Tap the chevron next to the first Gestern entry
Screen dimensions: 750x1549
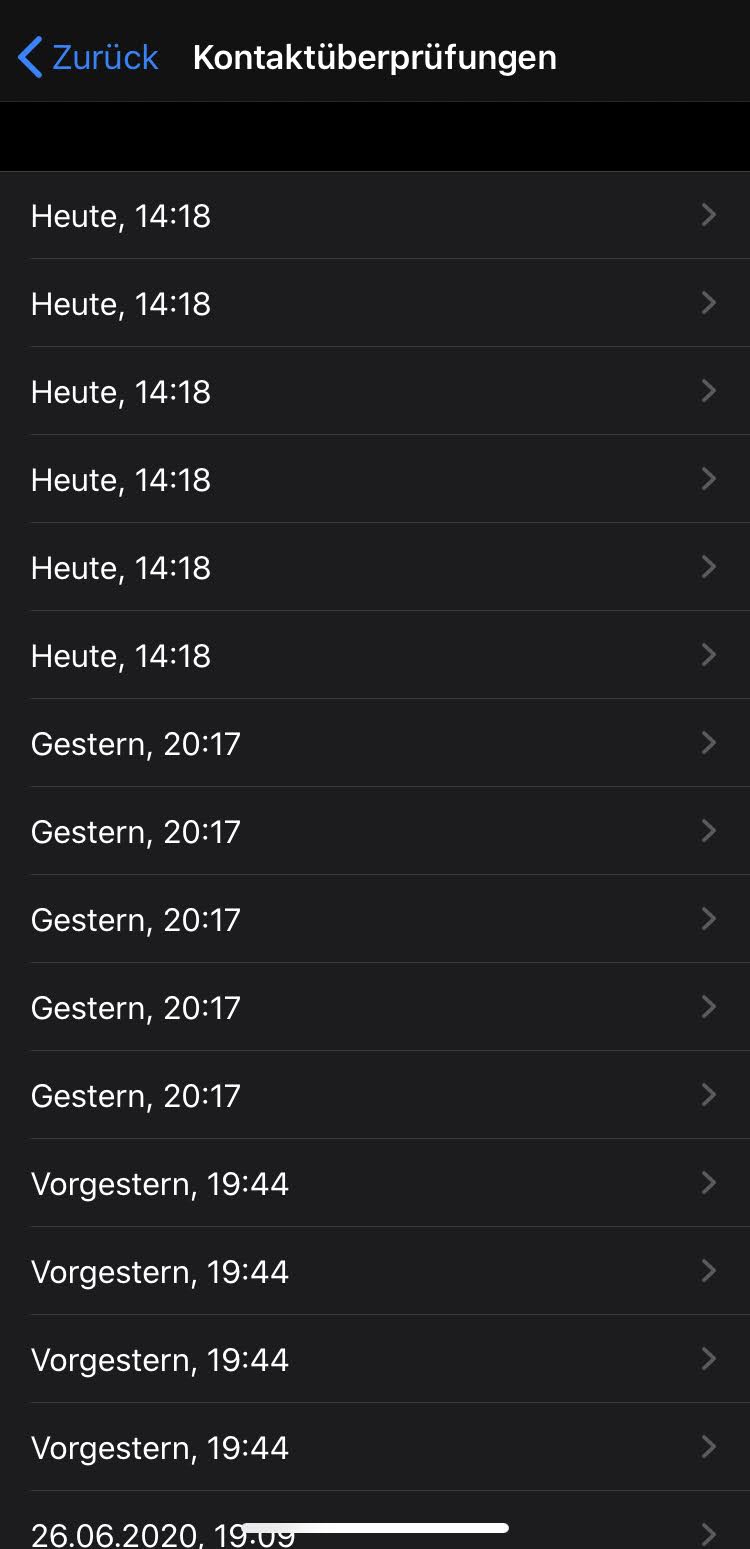point(709,743)
